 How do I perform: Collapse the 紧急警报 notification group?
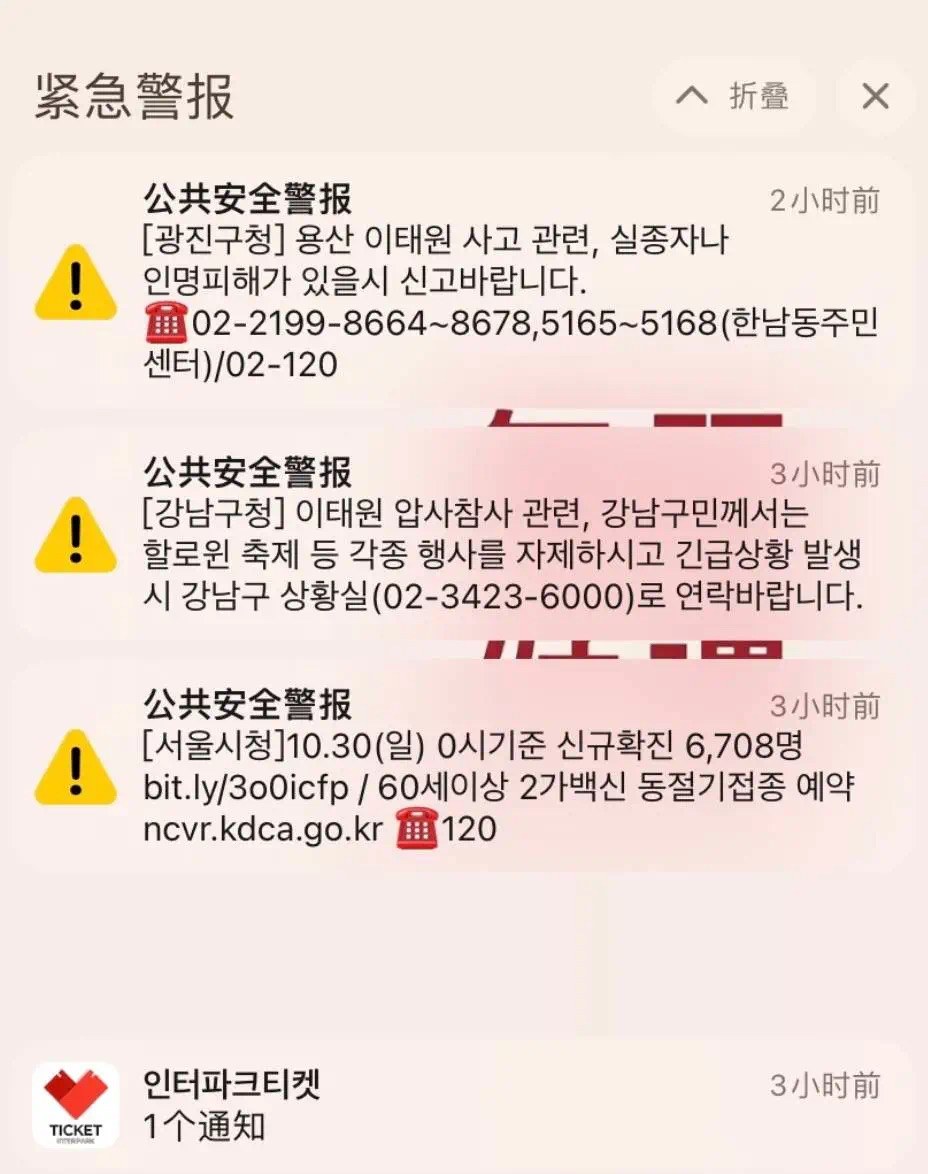[x=733, y=97]
